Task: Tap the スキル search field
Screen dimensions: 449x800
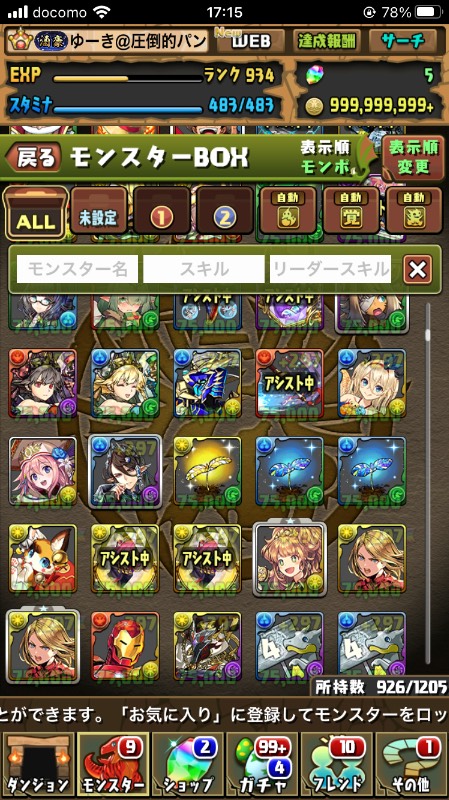Action: coord(204,269)
